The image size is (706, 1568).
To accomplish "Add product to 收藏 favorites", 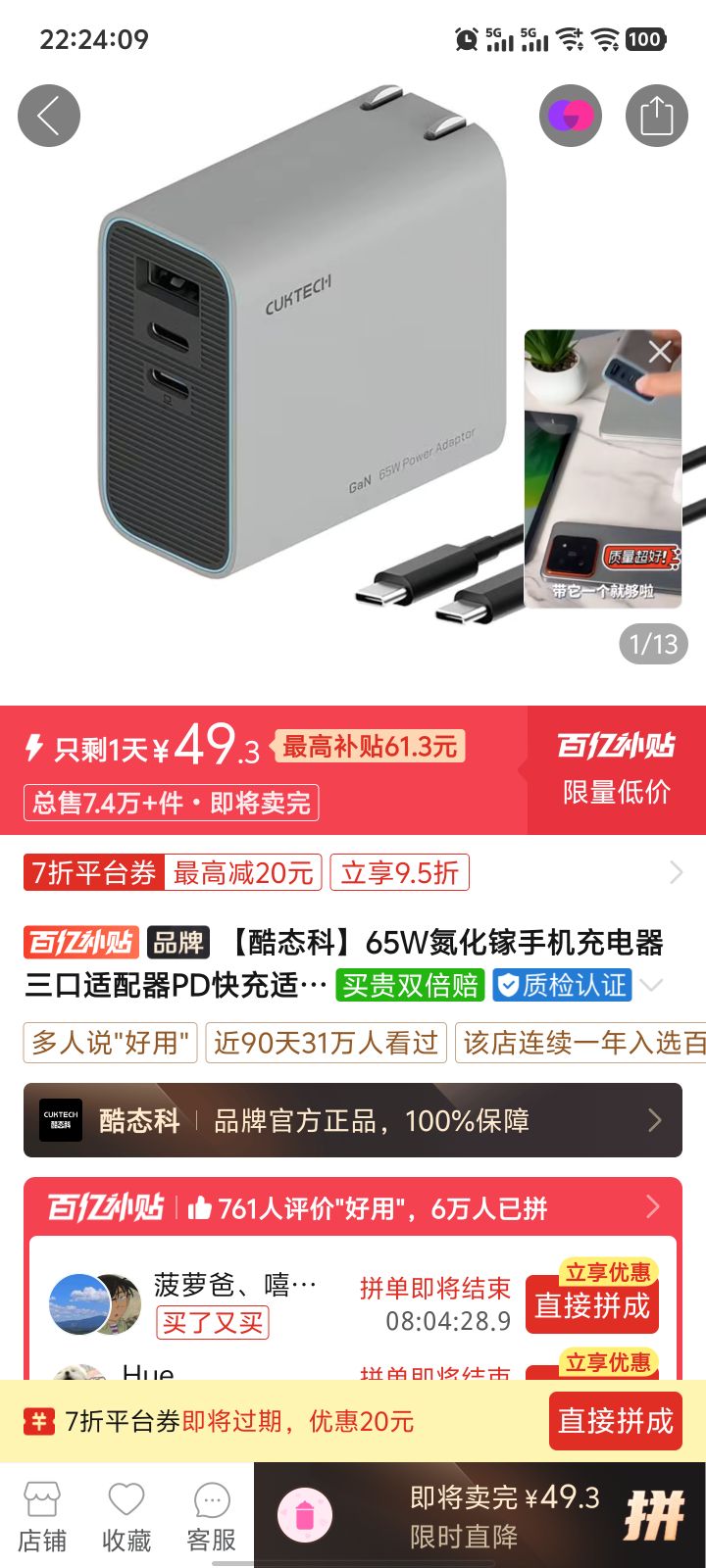I will (126, 1517).
